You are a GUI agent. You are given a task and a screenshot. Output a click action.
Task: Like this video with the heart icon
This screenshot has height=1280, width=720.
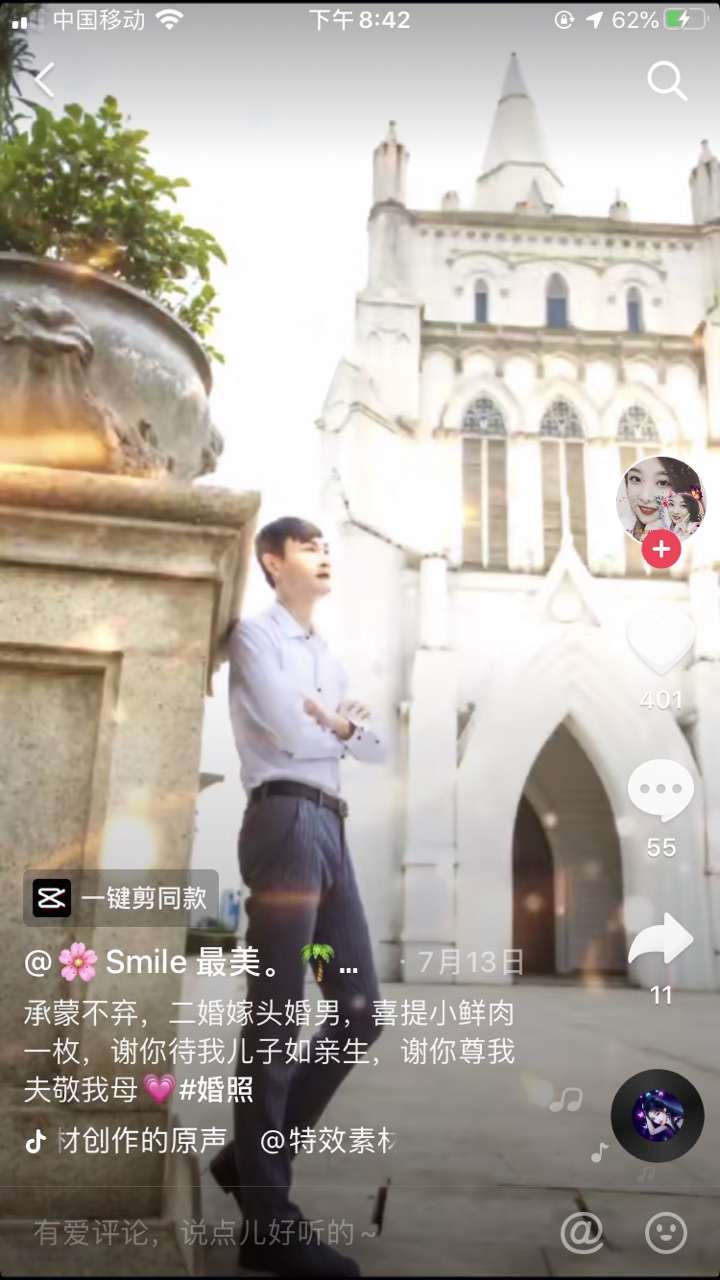pos(661,641)
